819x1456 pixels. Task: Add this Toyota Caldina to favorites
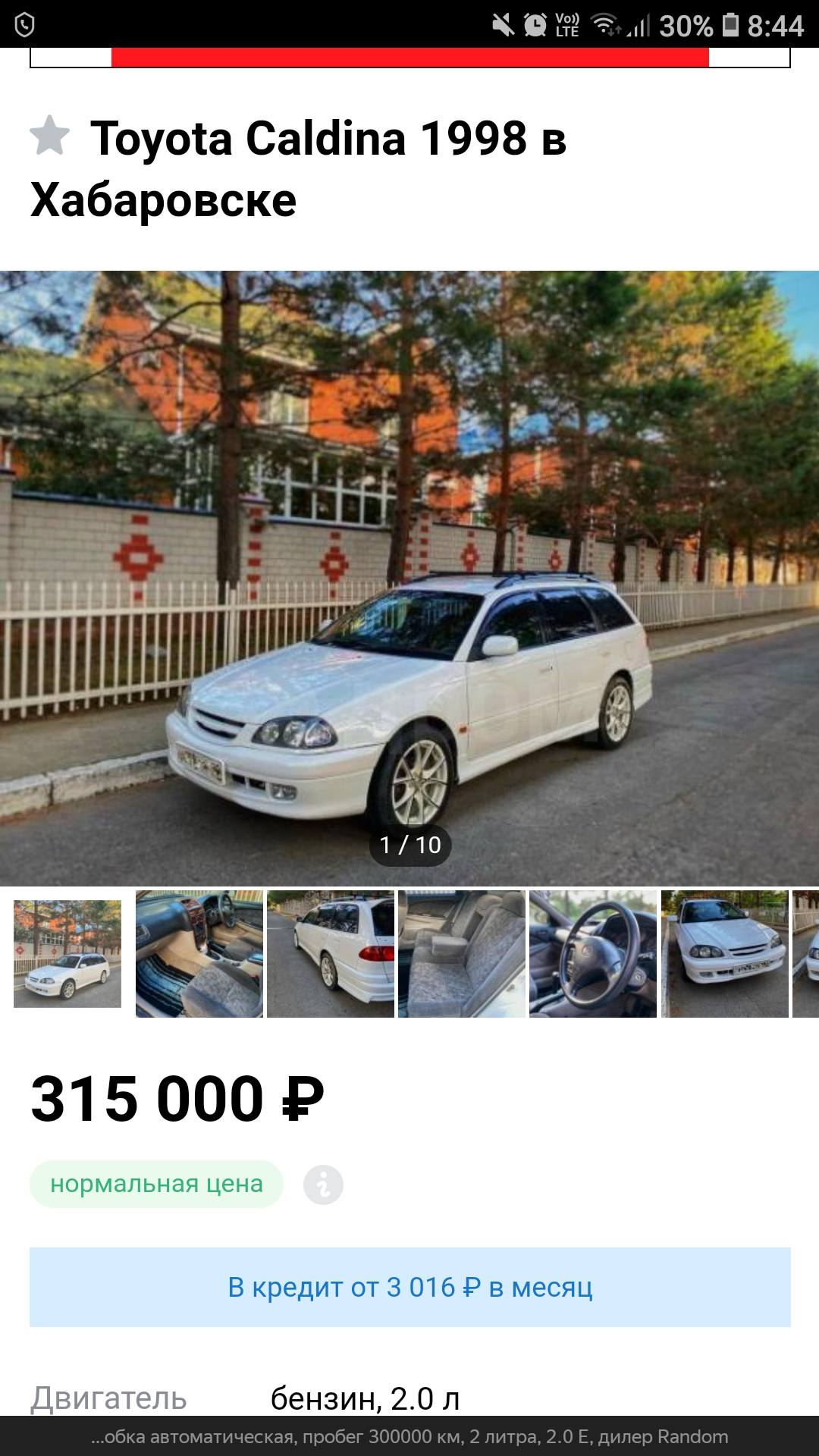coord(50,136)
